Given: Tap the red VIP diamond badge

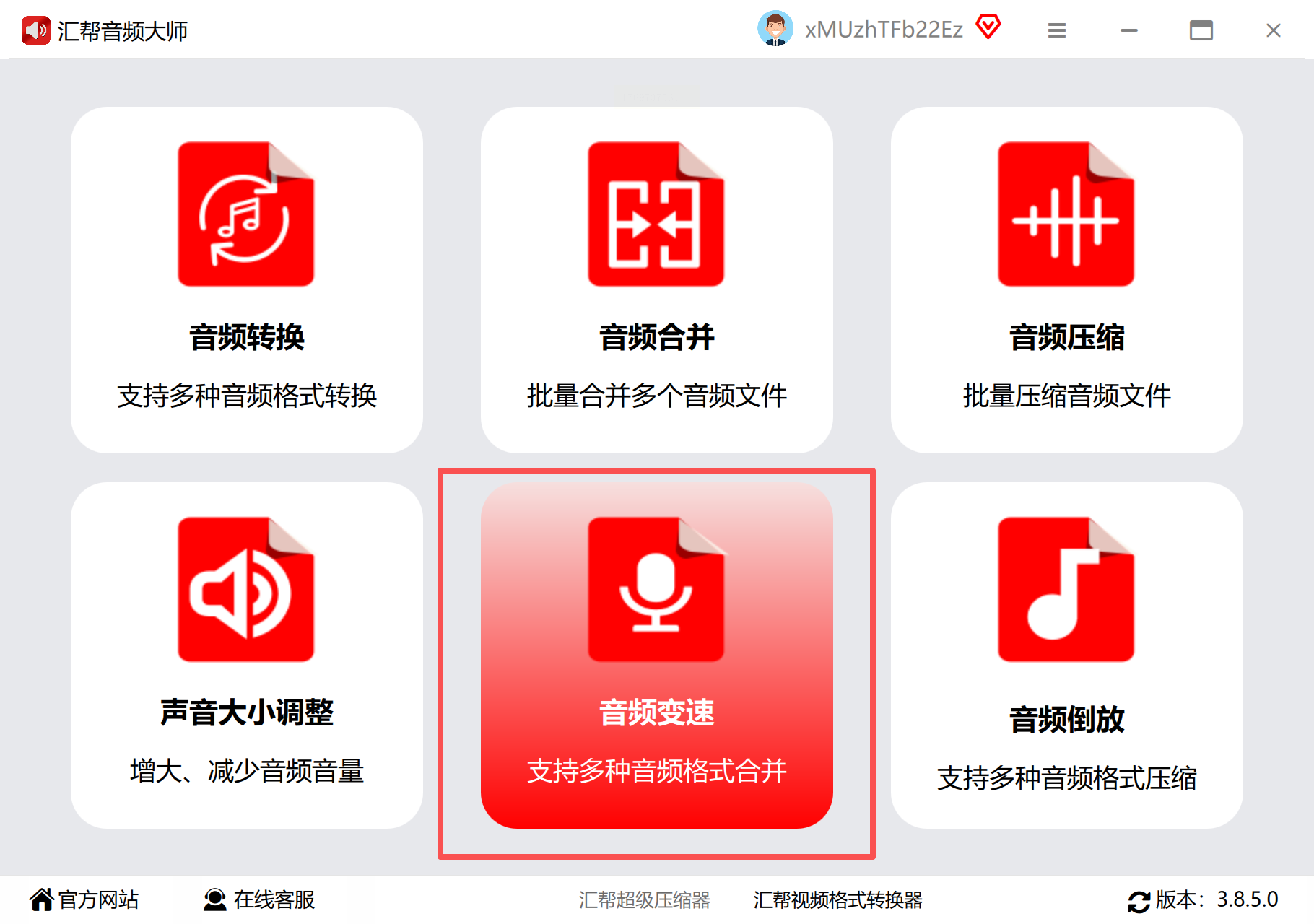Looking at the screenshot, I should 988,28.
